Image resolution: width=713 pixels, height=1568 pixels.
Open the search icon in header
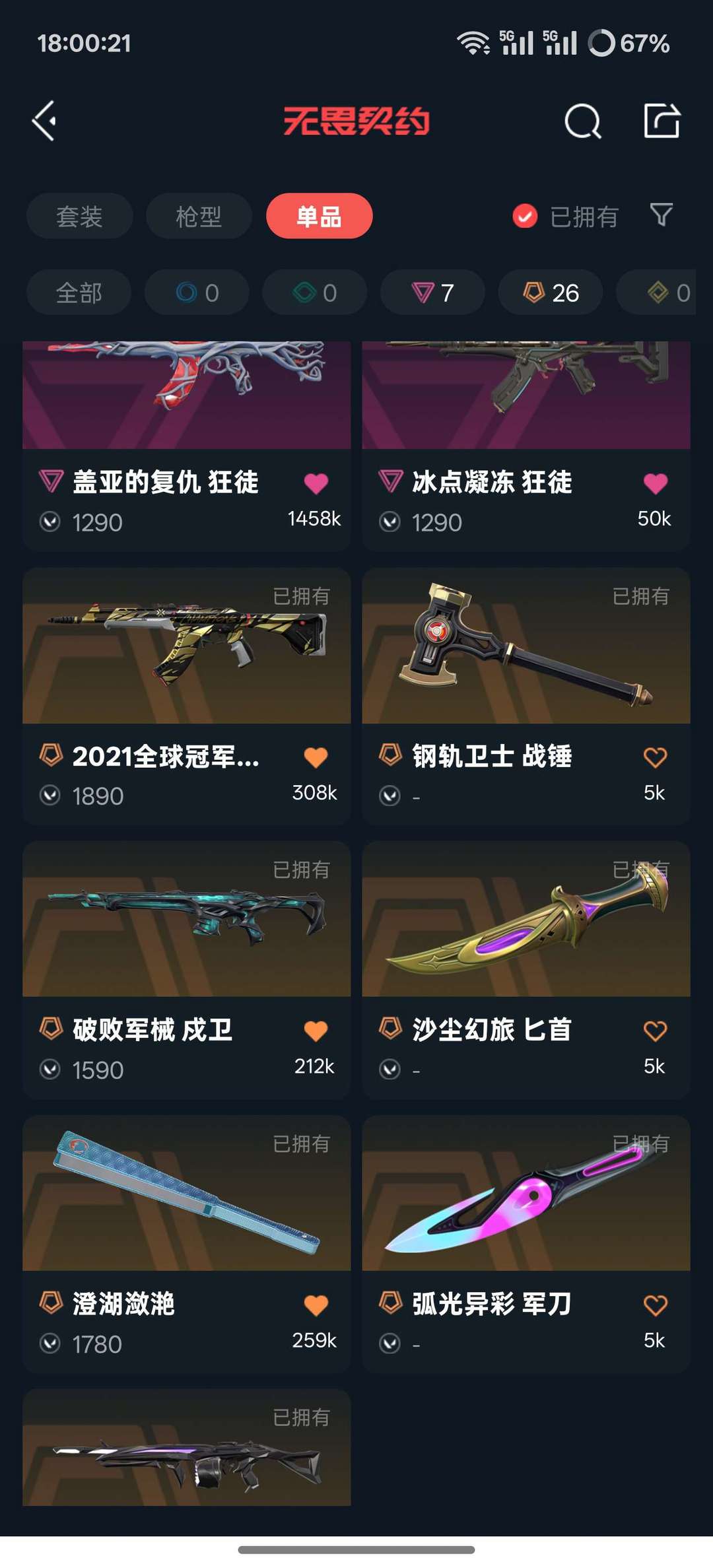tap(583, 121)
